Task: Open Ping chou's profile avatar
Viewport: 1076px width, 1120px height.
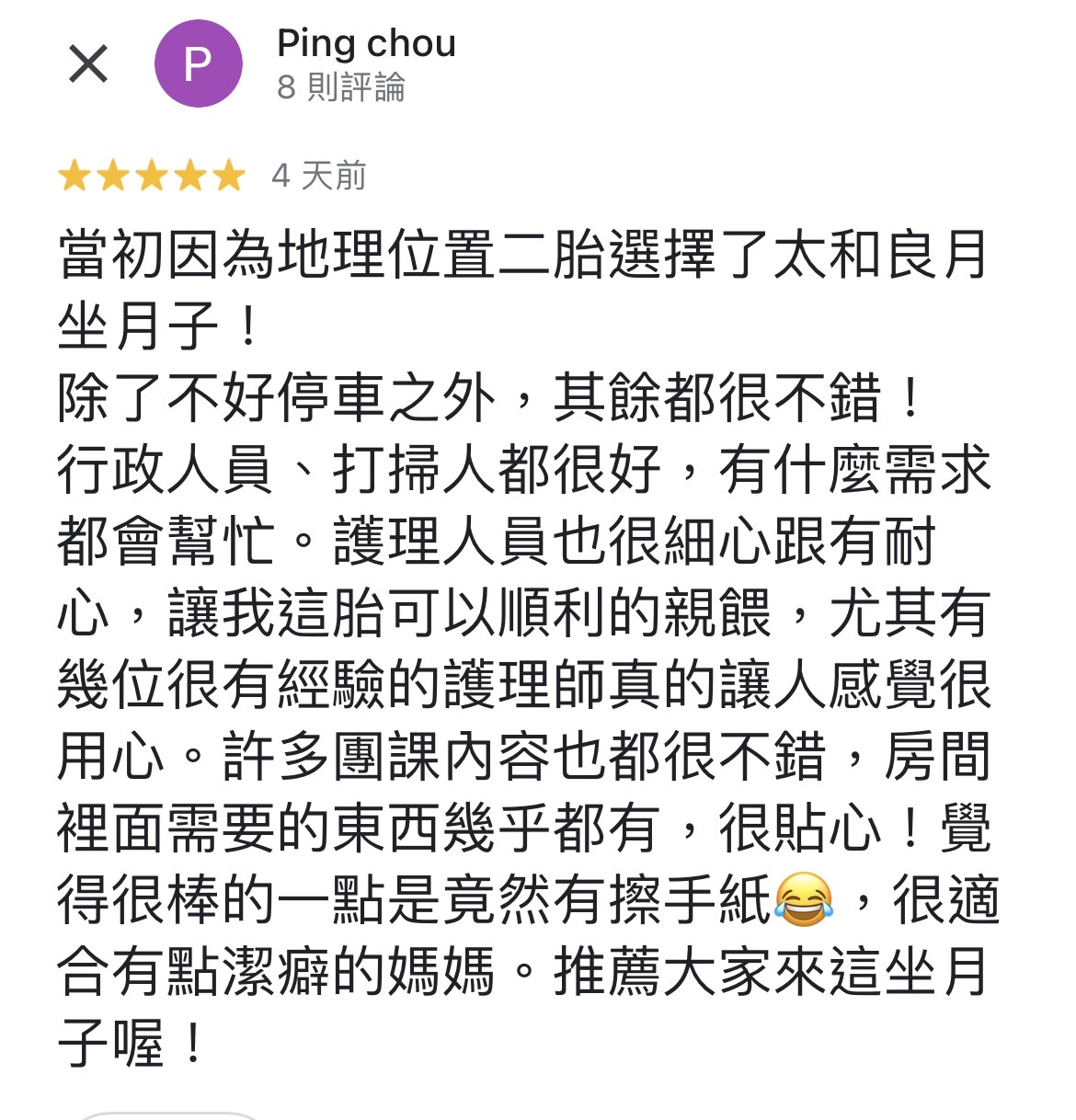Action: [x=198, y=63]
